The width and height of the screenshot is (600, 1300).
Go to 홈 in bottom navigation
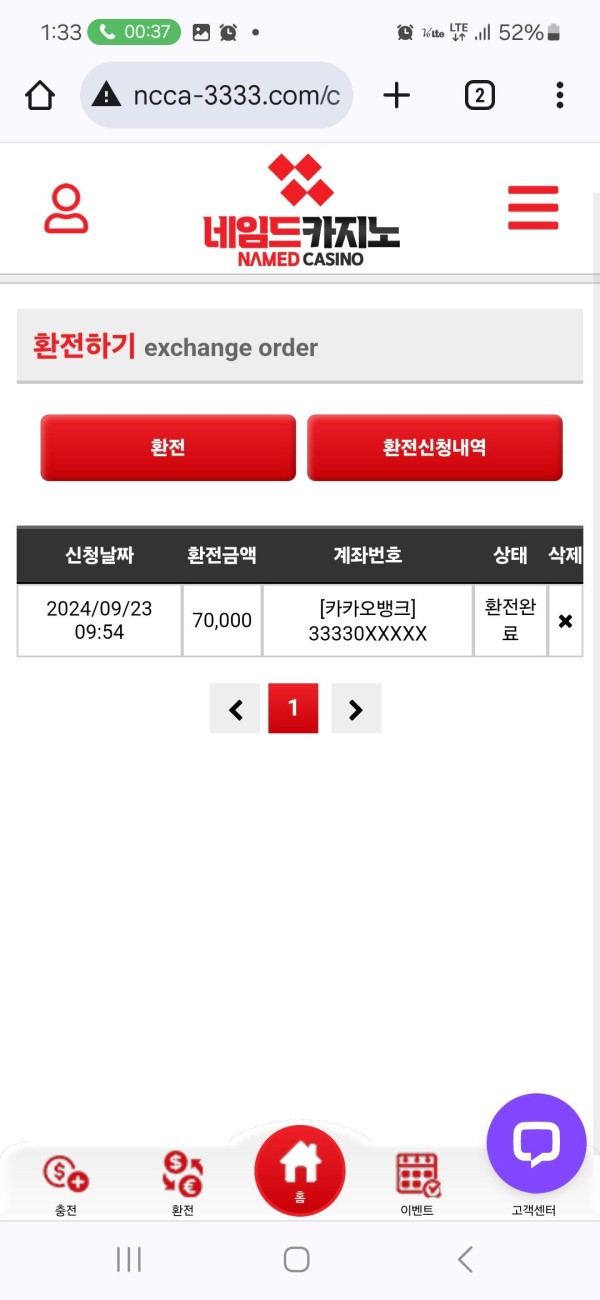coord(299,1170)
